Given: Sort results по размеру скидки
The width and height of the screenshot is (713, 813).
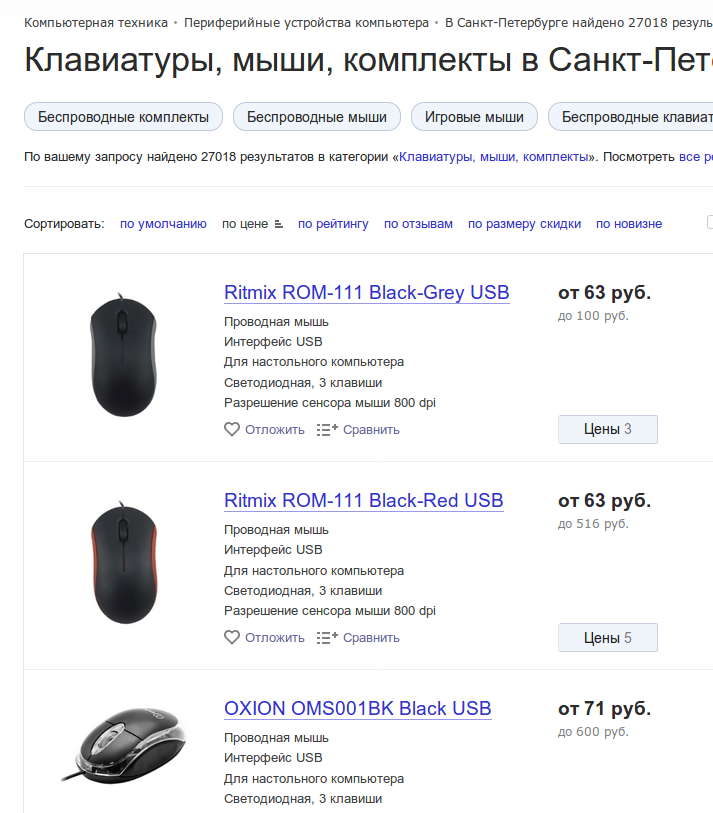Looking at the screenshot, I should coord(524,224).
